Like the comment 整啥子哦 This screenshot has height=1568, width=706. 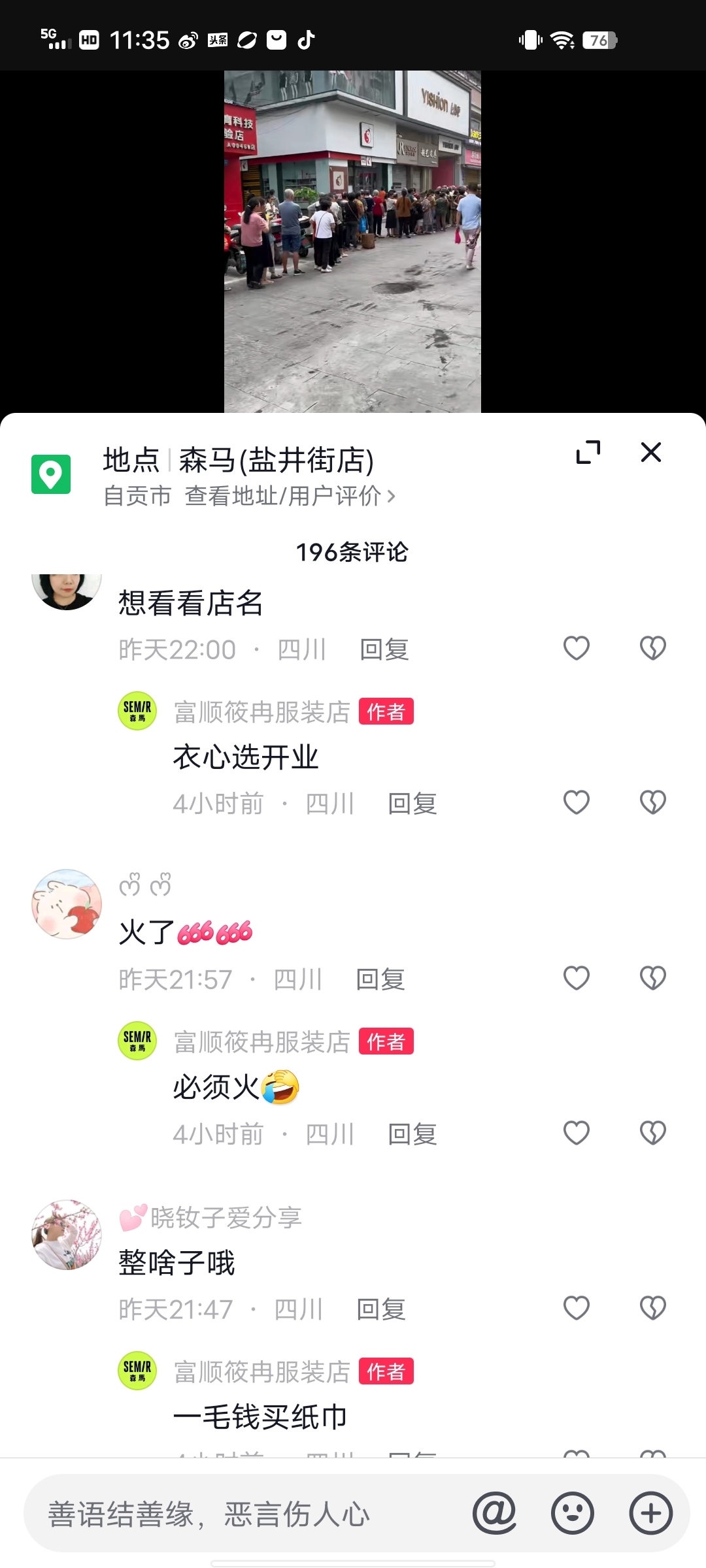(x=576, y=1309)
